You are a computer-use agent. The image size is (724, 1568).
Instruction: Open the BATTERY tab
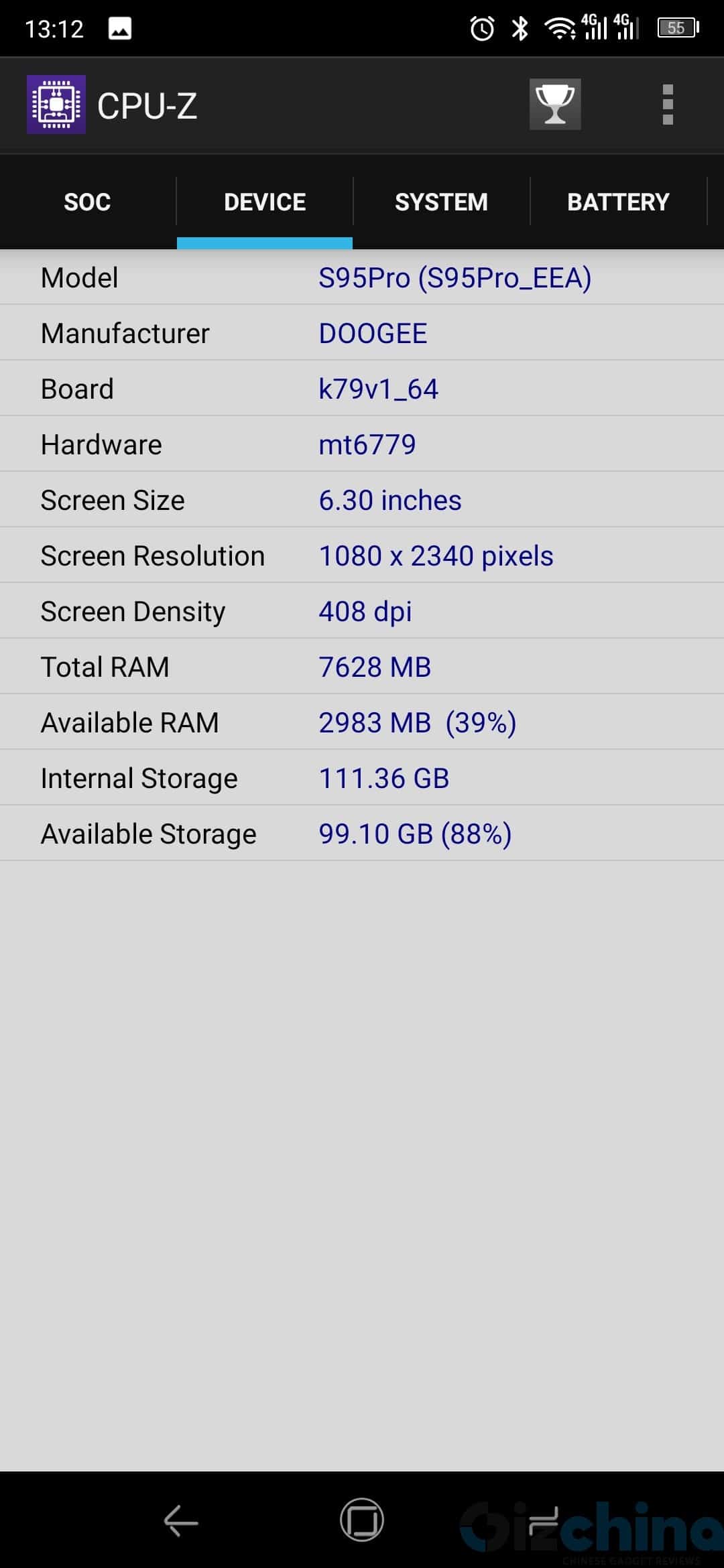tap(618, 202)
